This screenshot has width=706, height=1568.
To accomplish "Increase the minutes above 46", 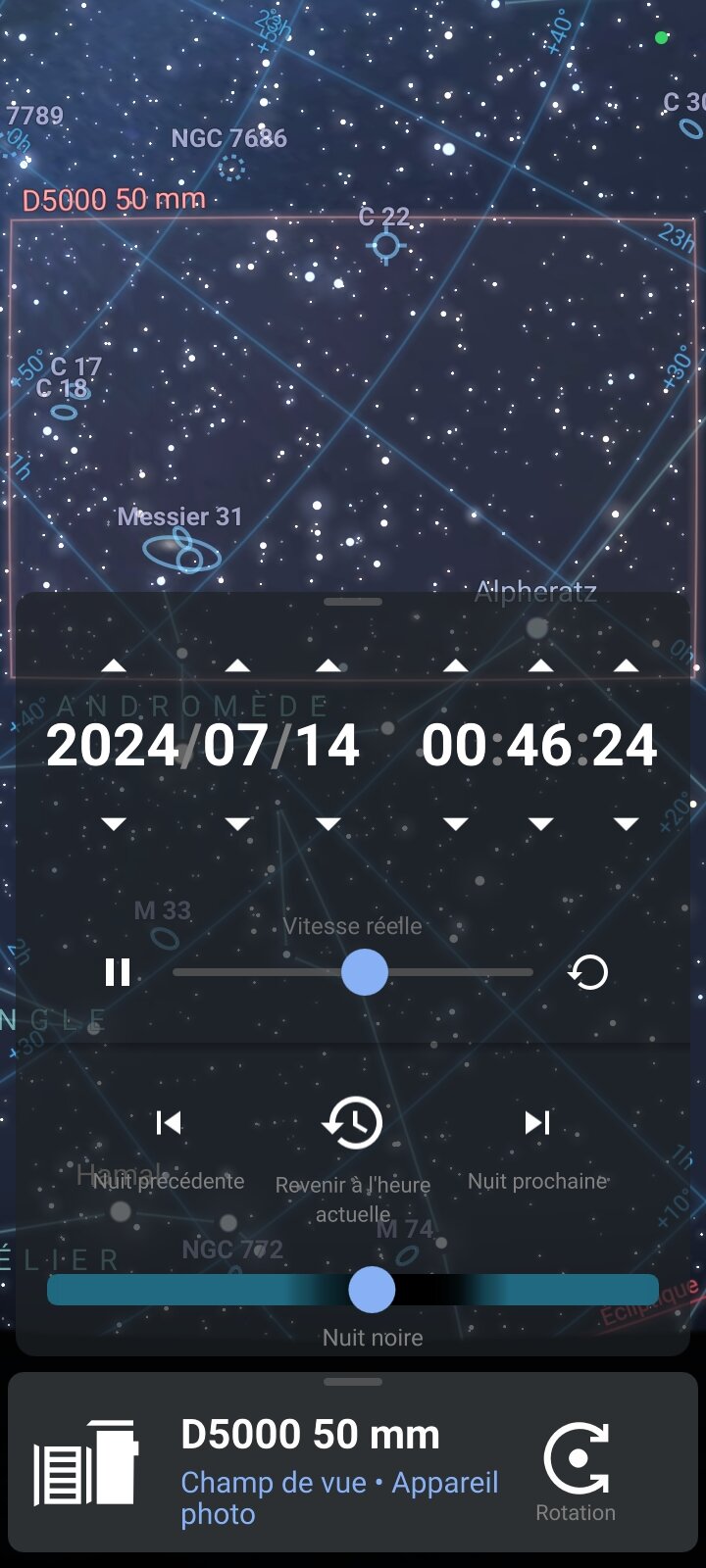I will click(x=540, y=666).
